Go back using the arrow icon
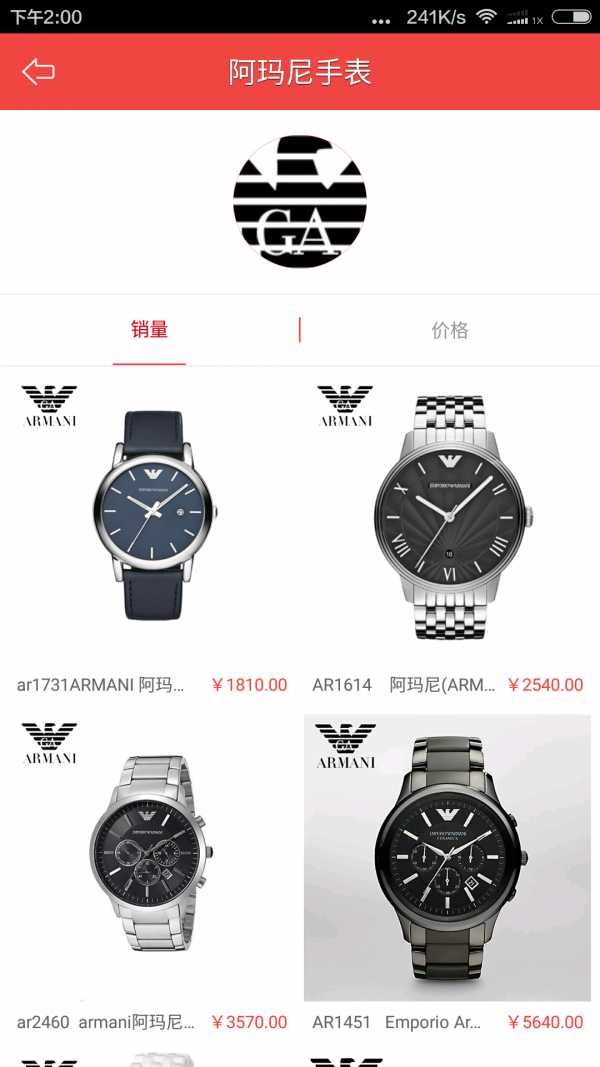Screen dimensions: 600x1067 (38, 71)
